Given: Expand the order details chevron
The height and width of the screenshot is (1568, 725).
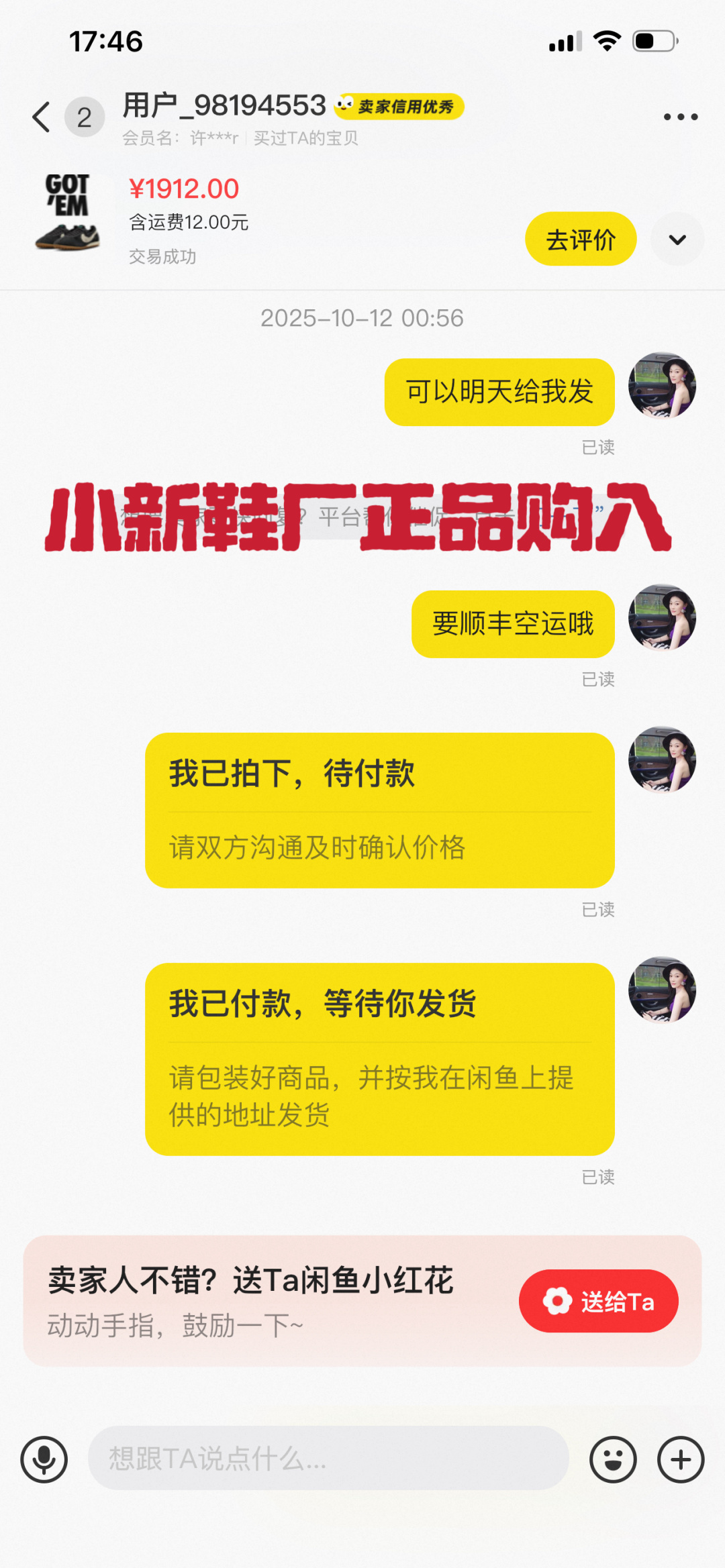Looking at the screenshot, I should pyautogui.click(x=677, y=240).
